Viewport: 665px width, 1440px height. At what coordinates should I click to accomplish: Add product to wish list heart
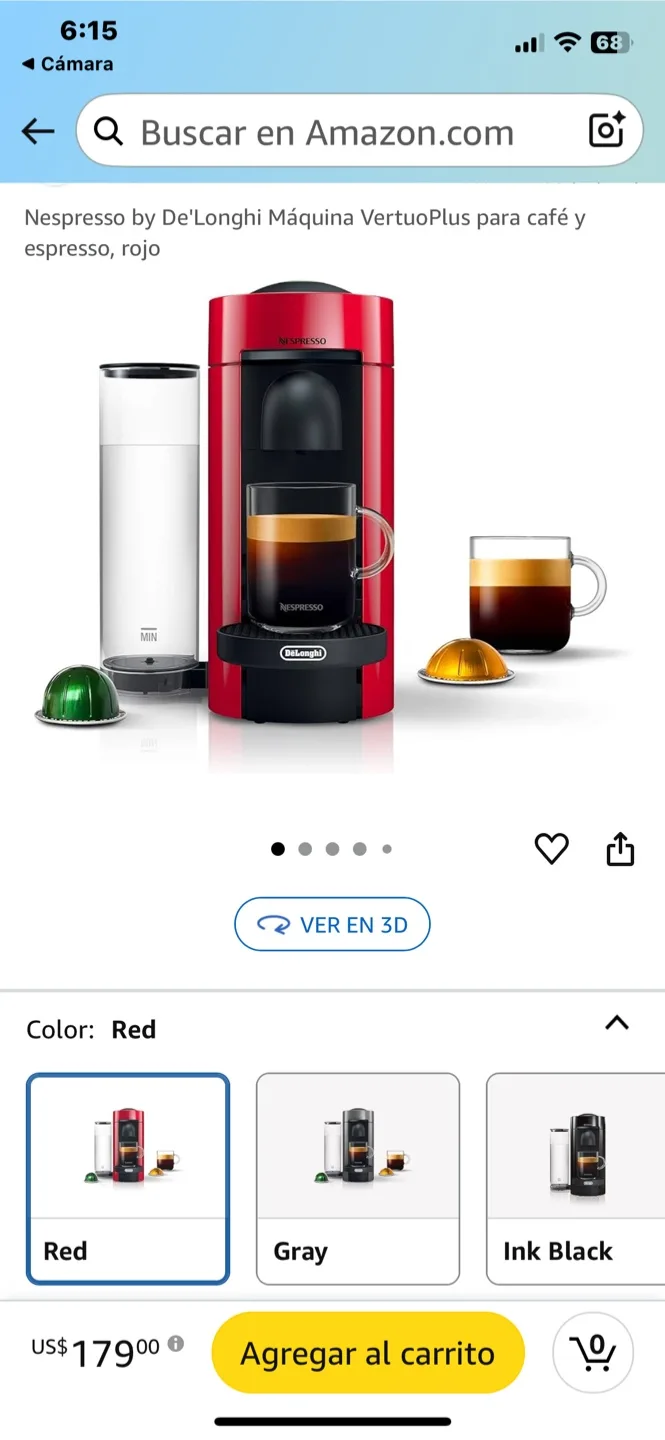[551, 849]
